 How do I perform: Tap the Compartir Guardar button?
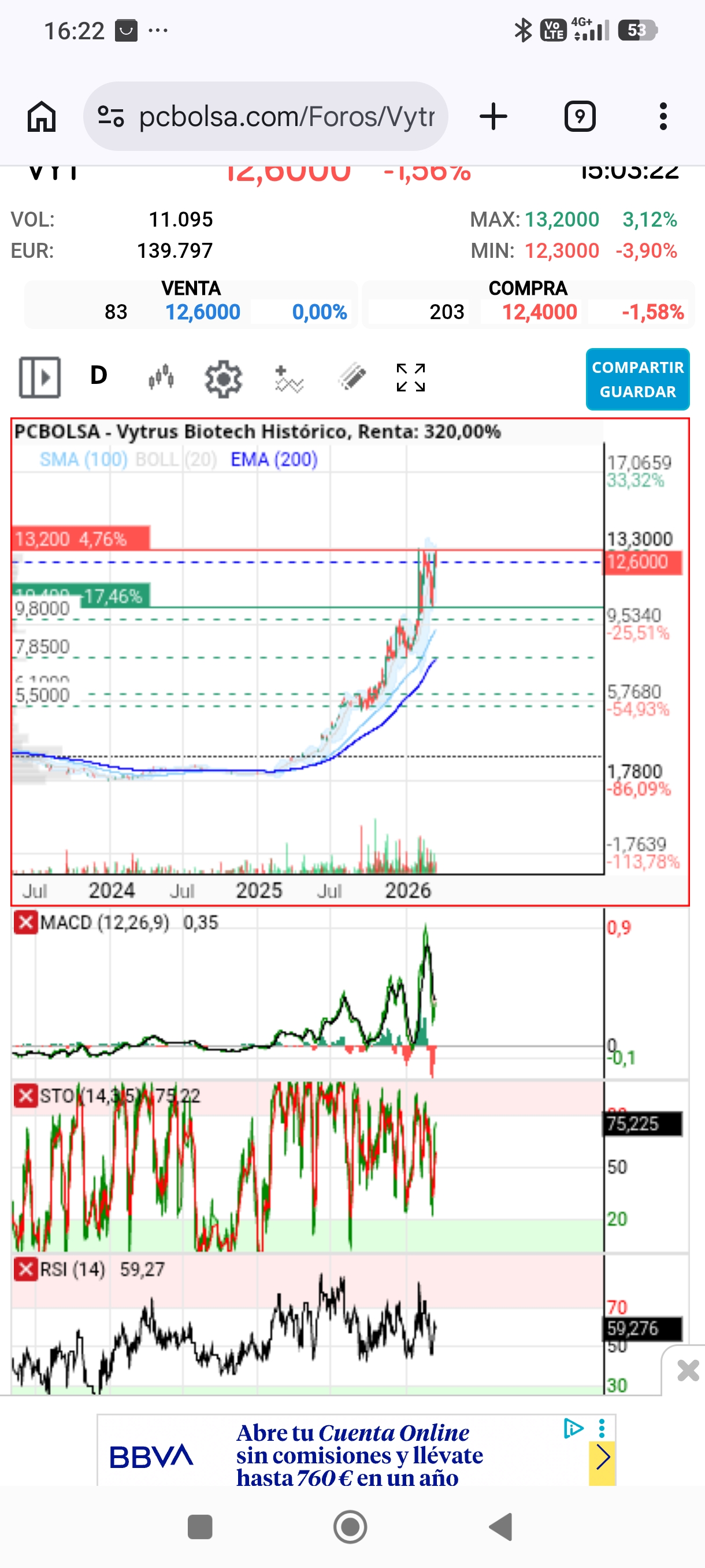[x=637, y=379]
